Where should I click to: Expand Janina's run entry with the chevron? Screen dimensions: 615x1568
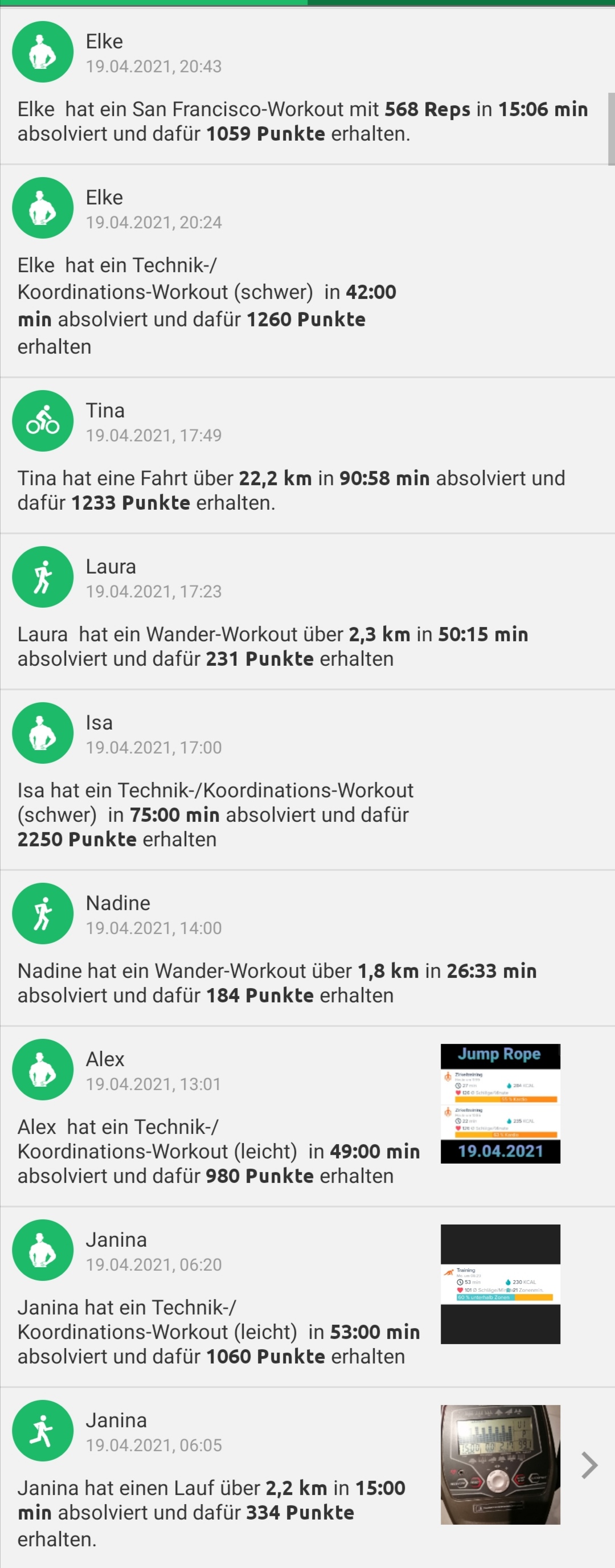point(588,1465)
